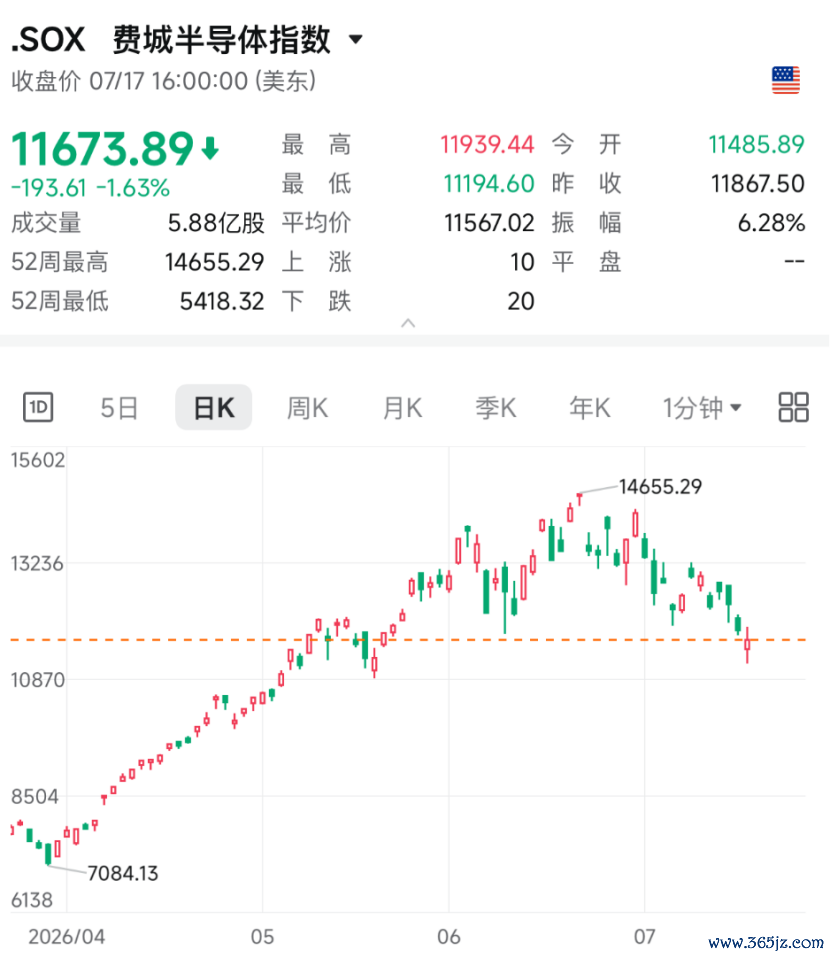
Task: Open the .SOX index name dropdown
Action: tap(356, 40)
